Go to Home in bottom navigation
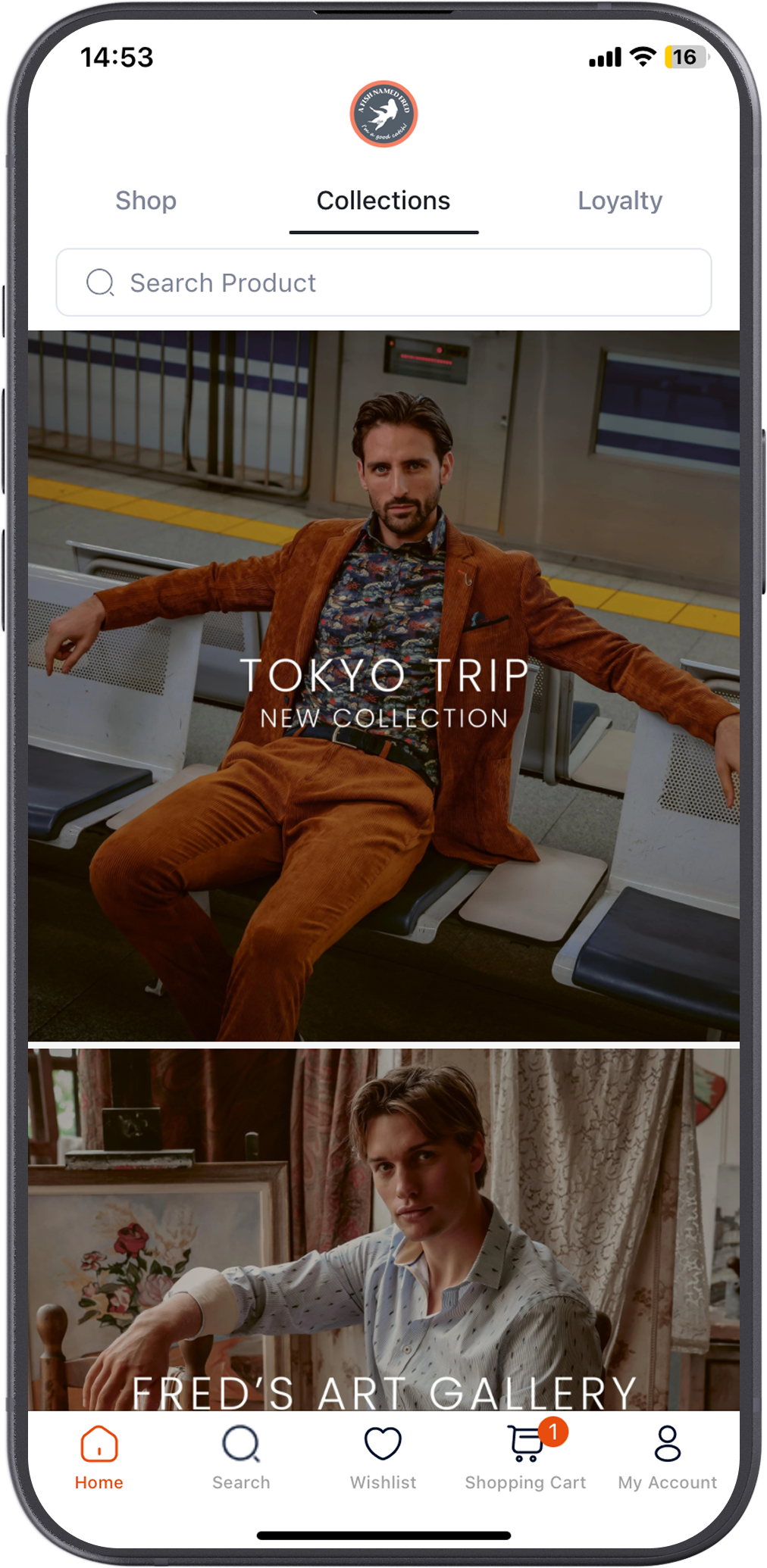The image size is (767, 1568). tap(99, 1458)
